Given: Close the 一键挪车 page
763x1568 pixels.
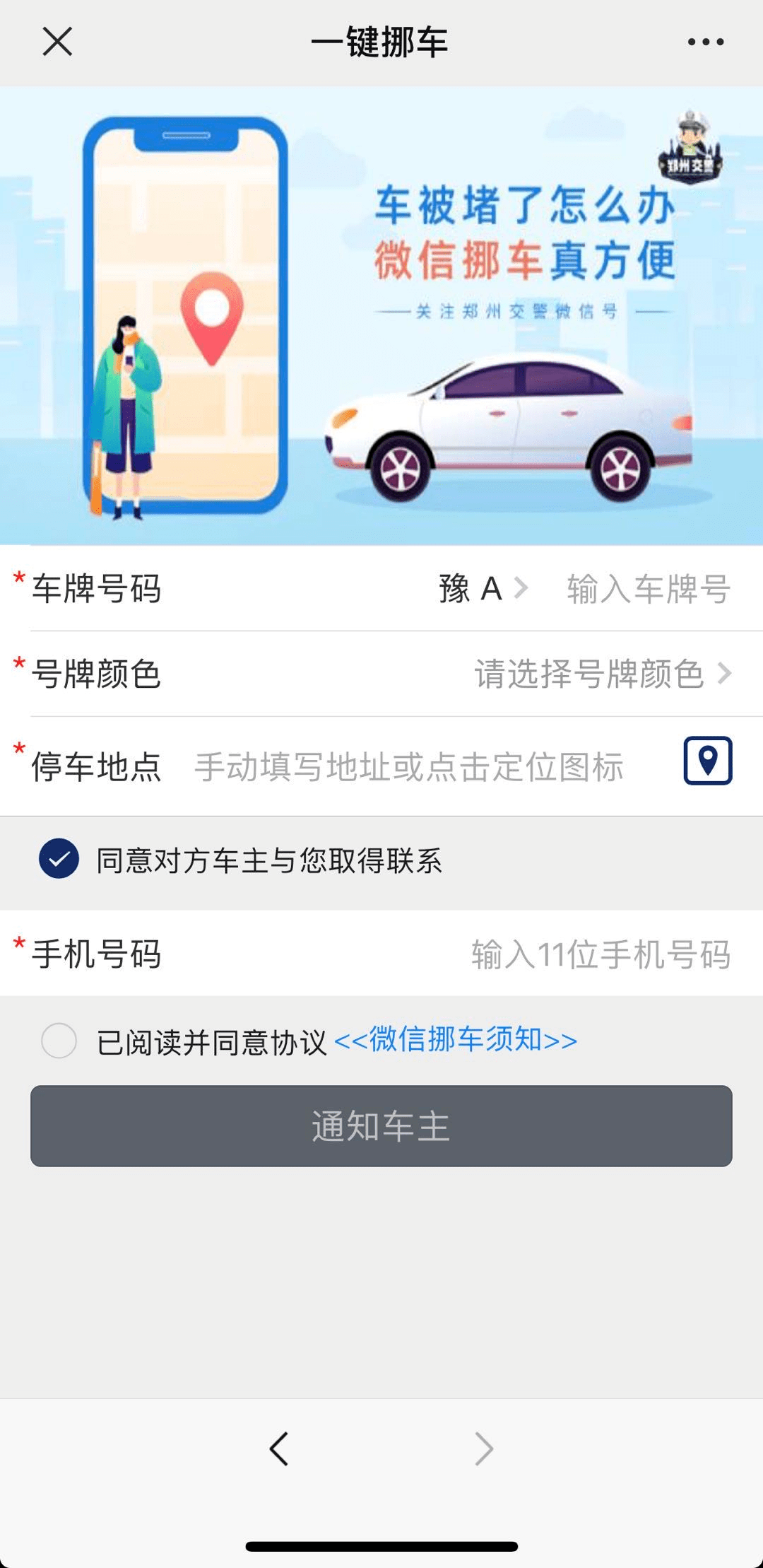Looking at the screenshot, I should tap(57, 41).
